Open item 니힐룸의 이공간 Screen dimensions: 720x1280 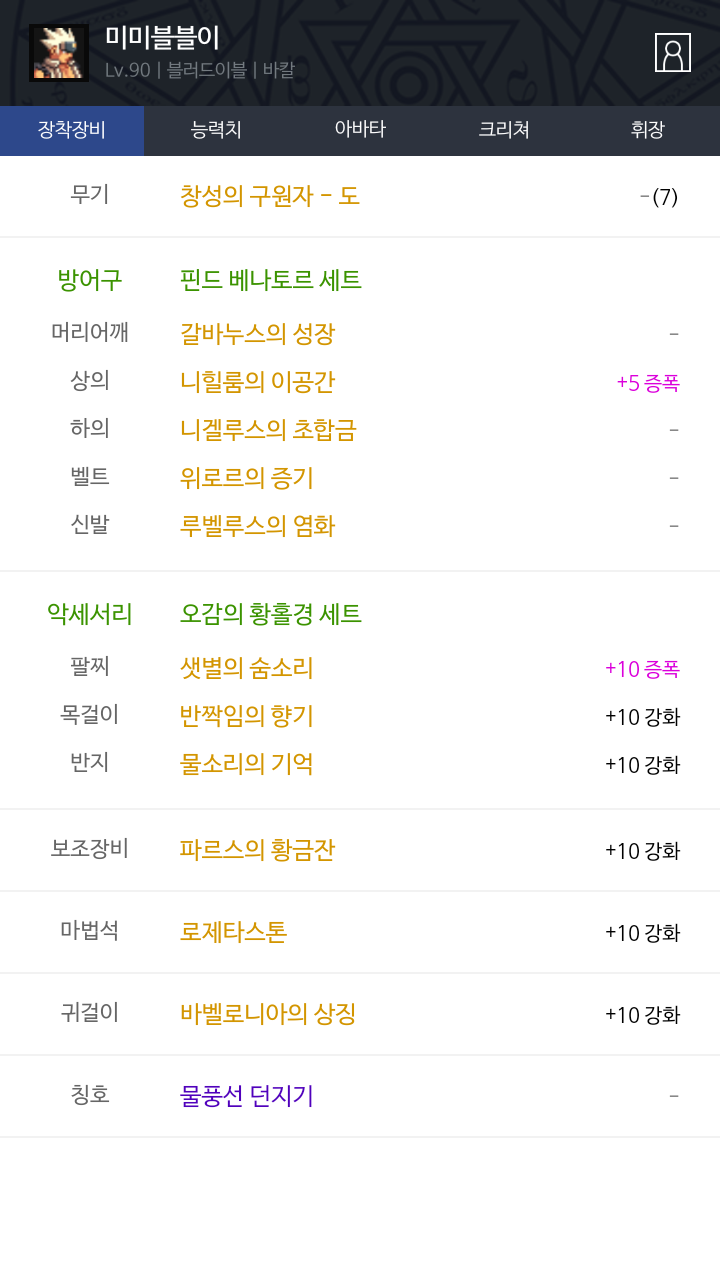click(257, 381)
